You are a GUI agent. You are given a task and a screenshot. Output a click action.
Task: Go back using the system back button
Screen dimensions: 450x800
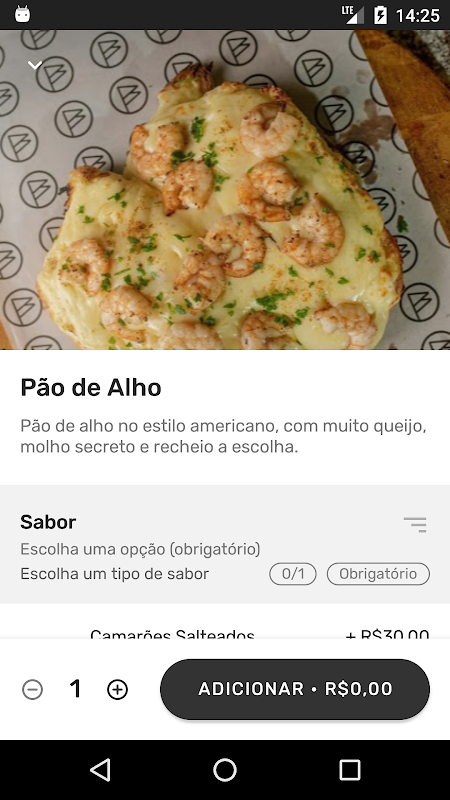[x=101, y=770]
